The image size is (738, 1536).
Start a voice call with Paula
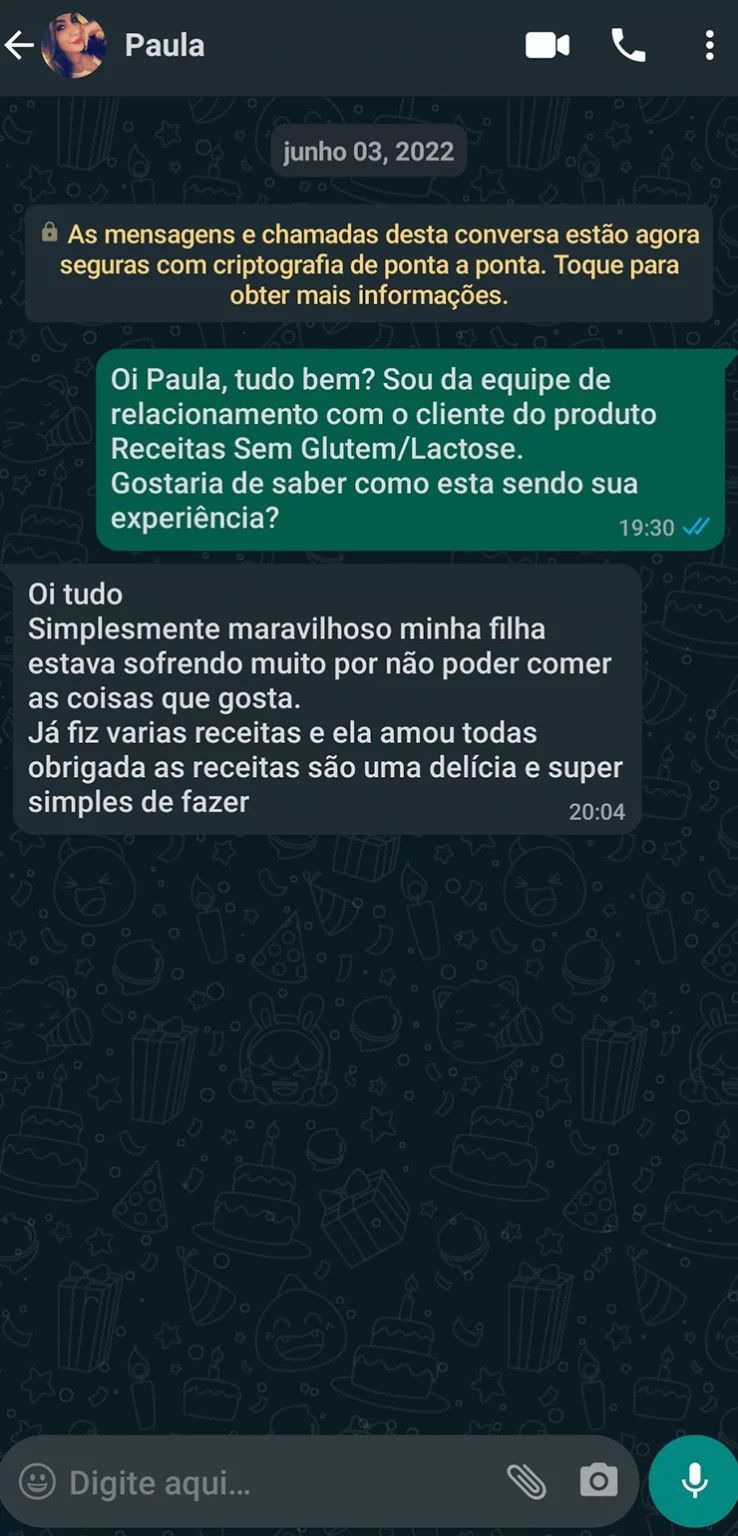pos(628,46)
